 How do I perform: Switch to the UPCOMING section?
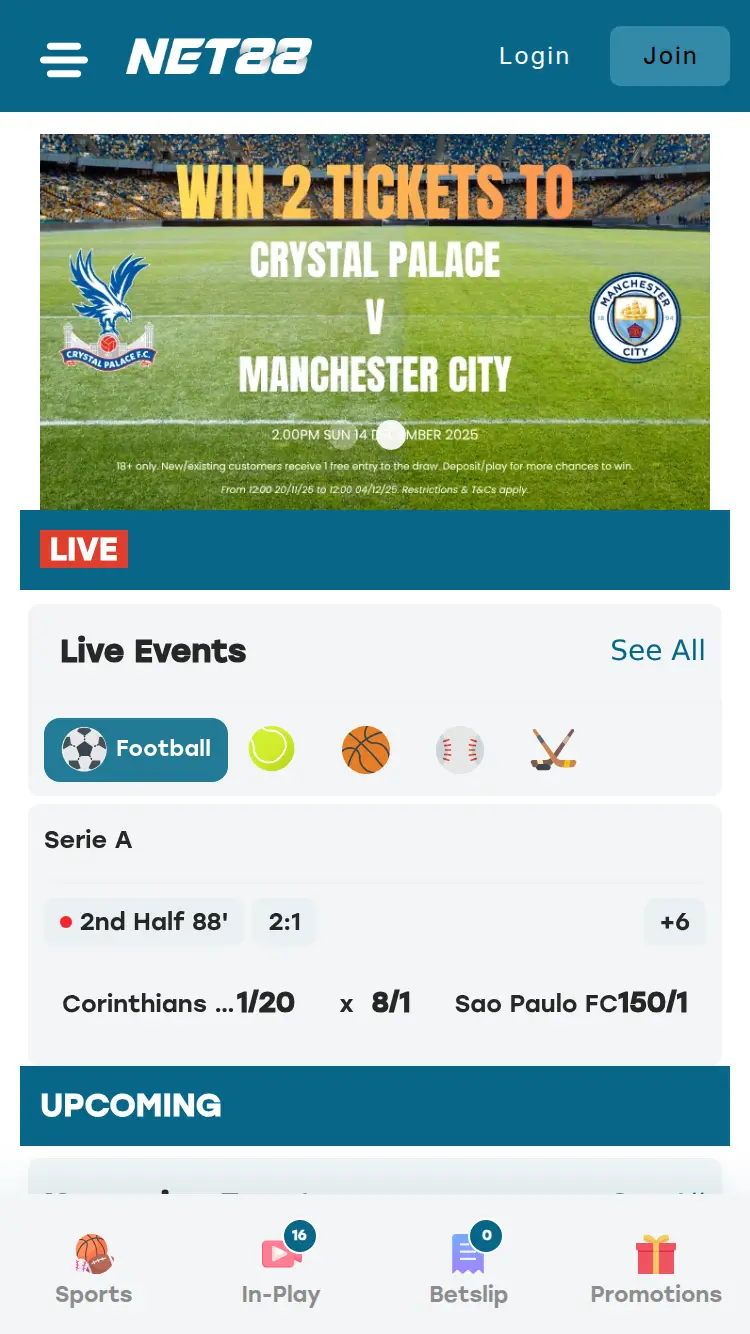point(130,1106)
